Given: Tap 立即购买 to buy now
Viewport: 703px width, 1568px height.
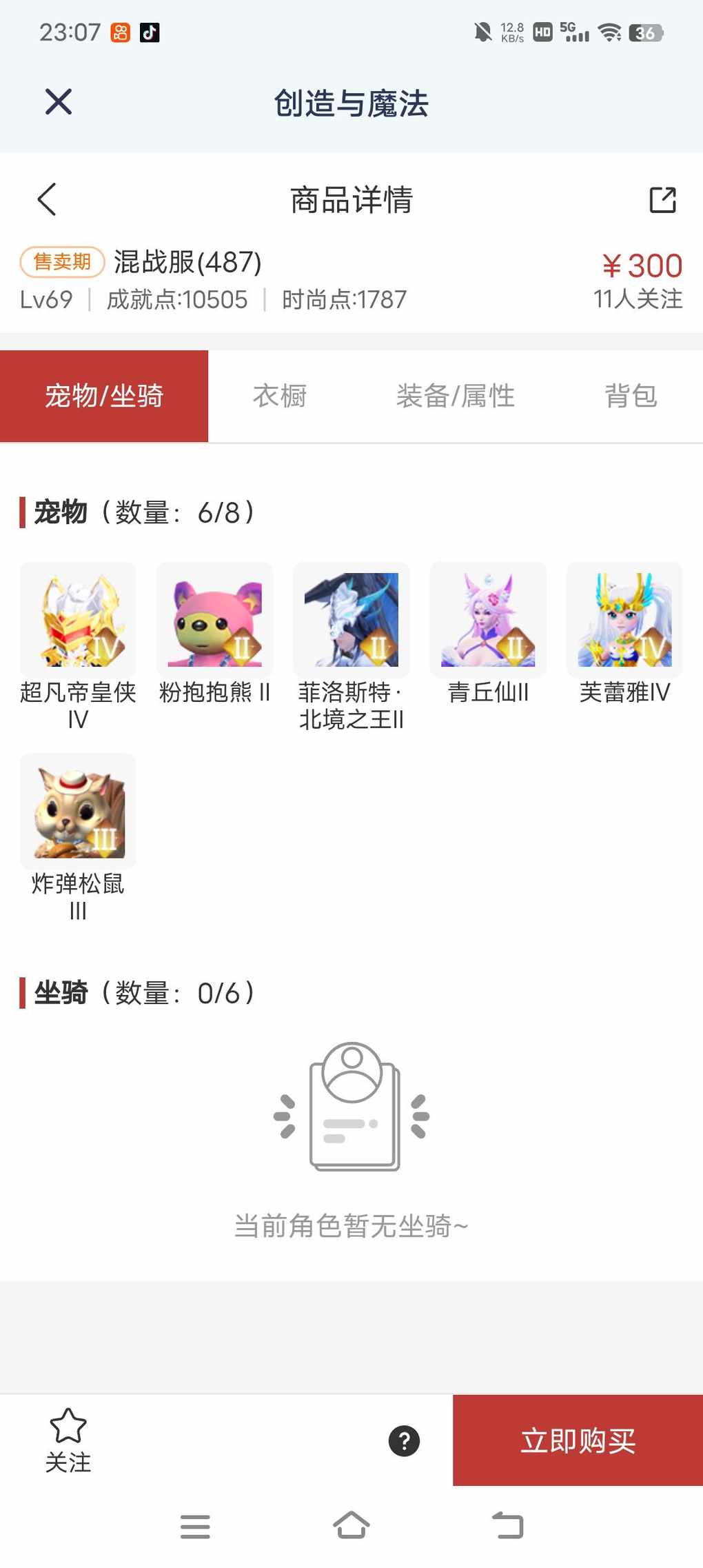Looking at the screenshot, I should pos(578,1440).
